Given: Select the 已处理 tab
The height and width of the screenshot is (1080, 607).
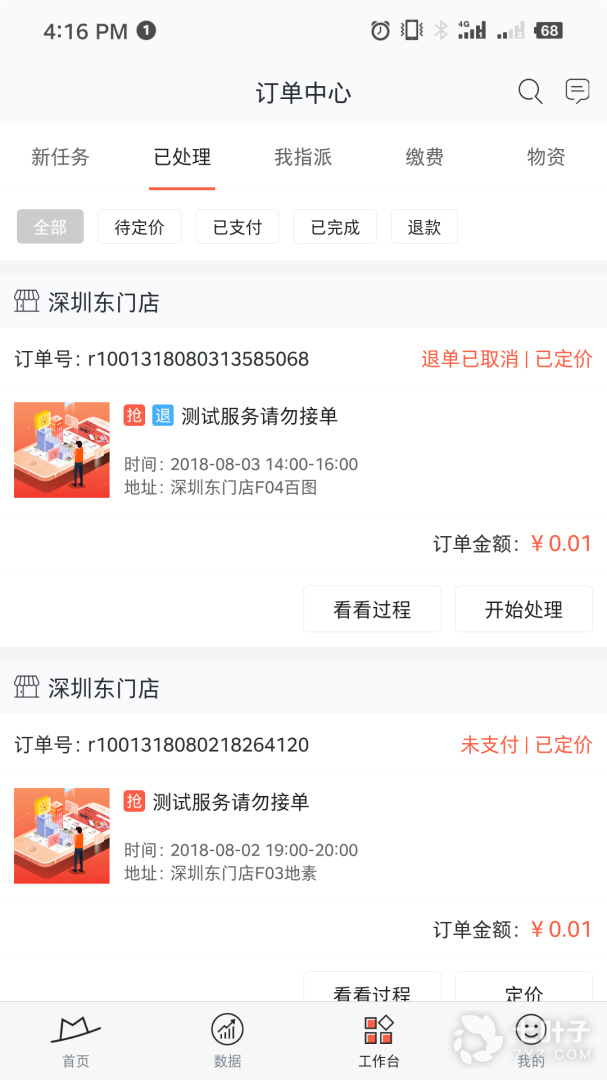Looking at the screenshot, I should point(182,157).
